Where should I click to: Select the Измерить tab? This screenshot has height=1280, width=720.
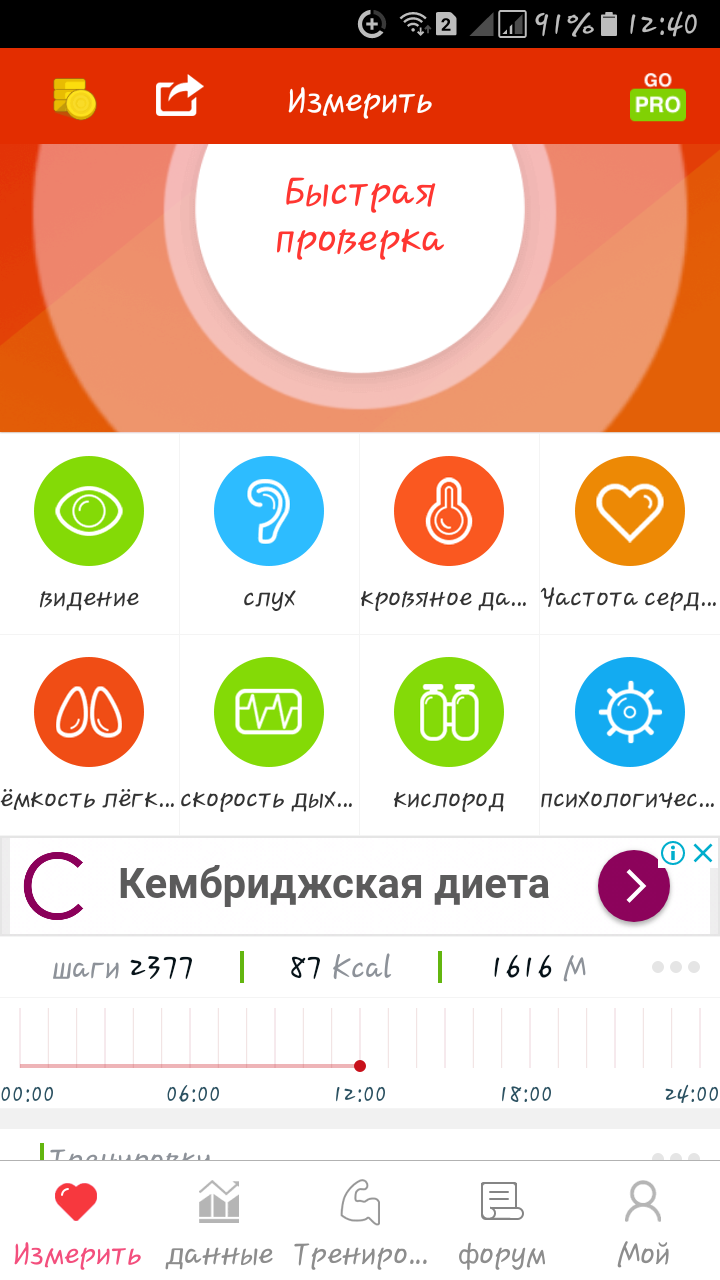77,1221
